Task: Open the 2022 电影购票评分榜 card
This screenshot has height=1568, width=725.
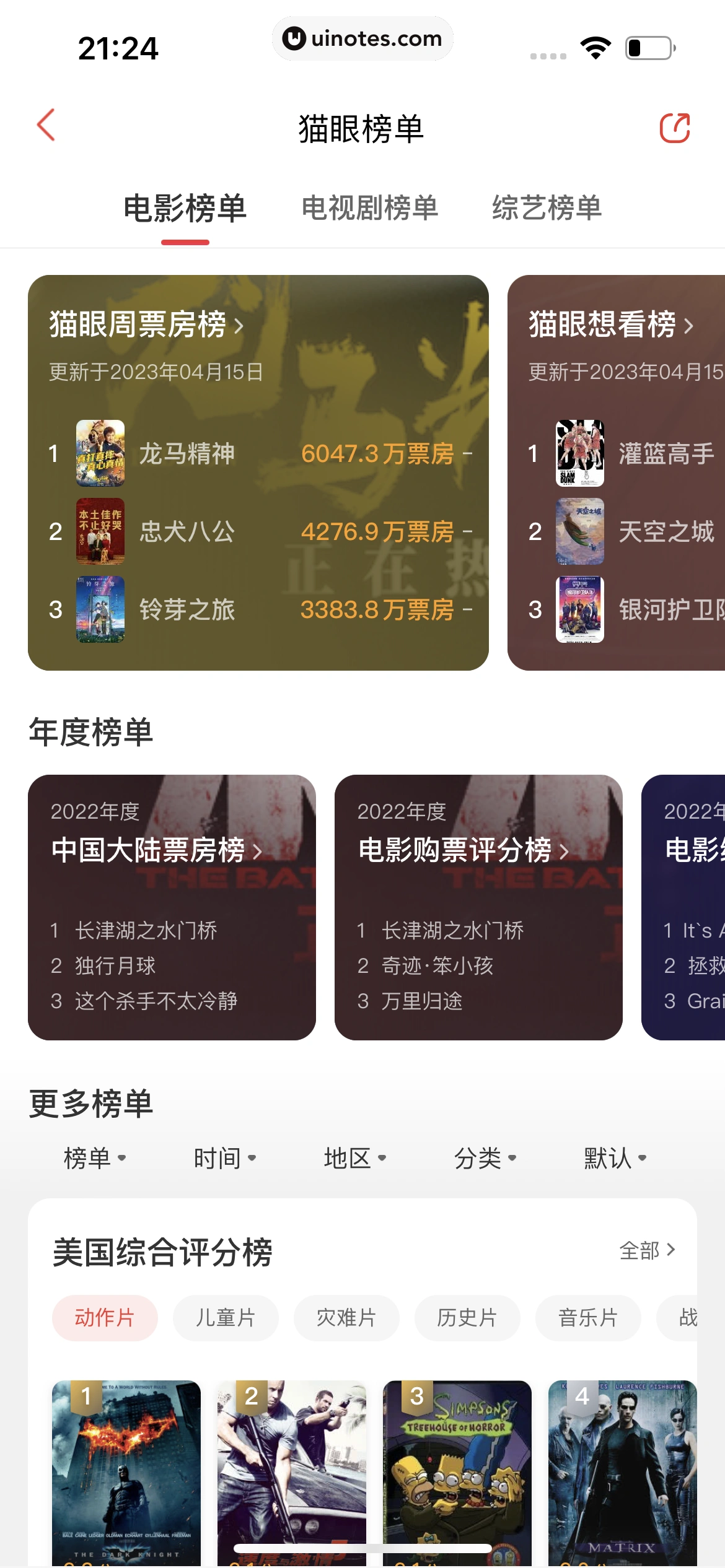Action: coord(478,907)
